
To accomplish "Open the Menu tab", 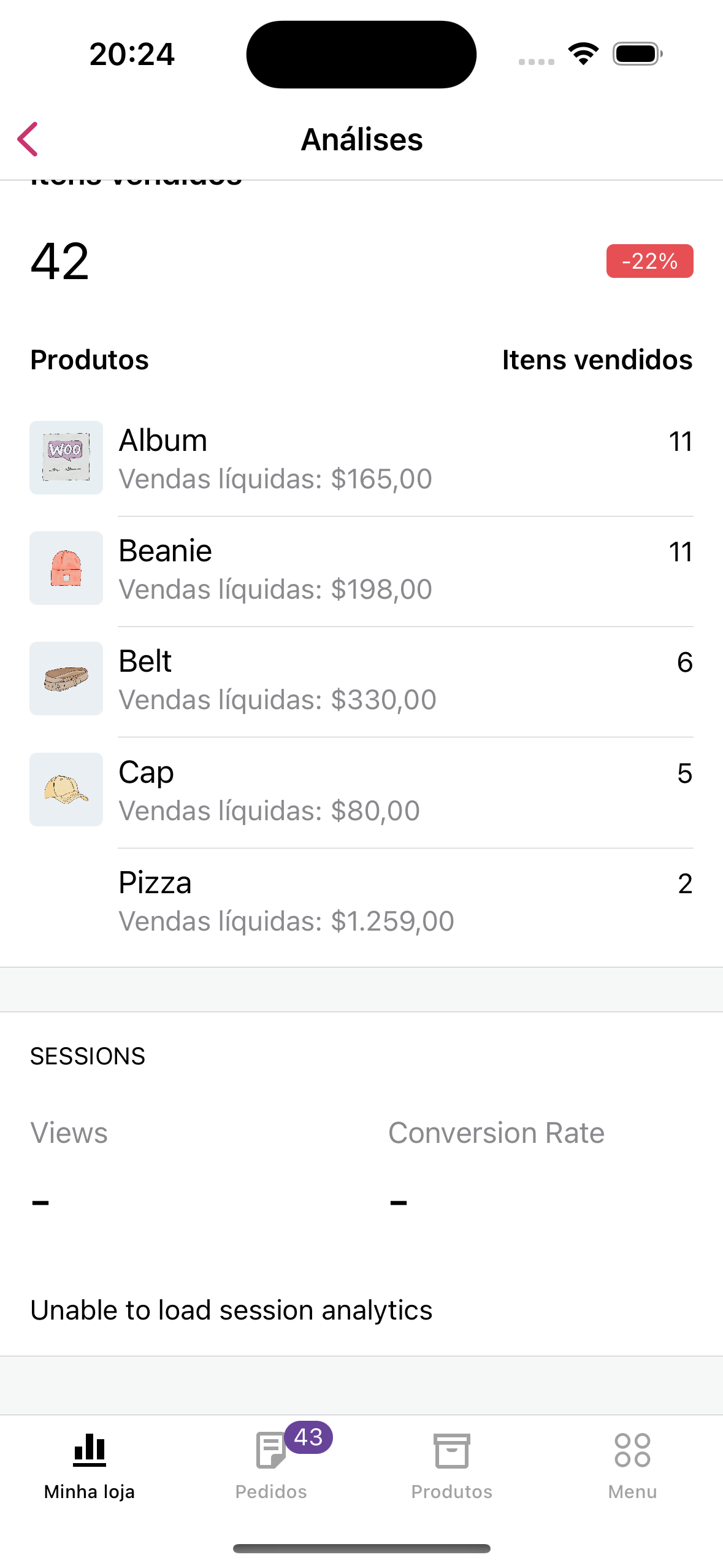I will [632, 1465].
